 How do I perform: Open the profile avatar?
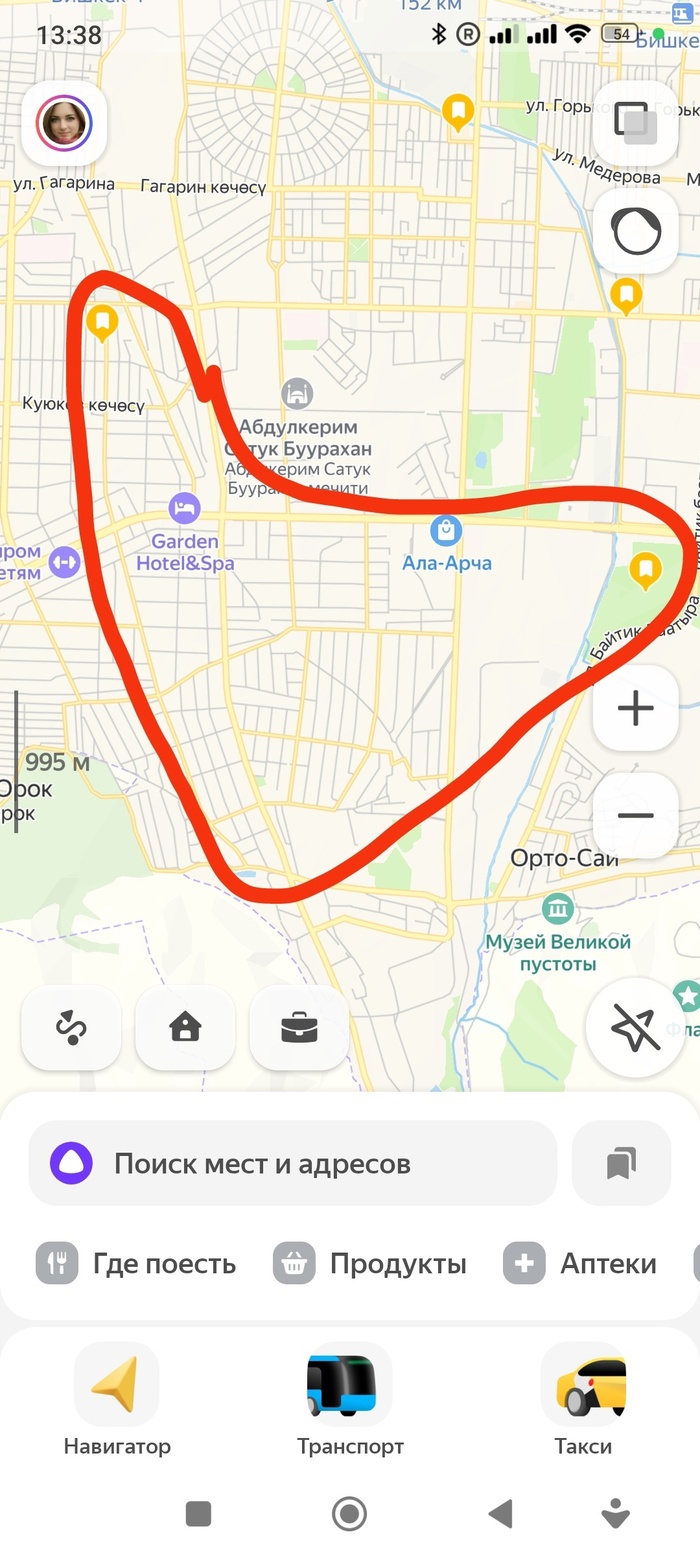[64, 124]
